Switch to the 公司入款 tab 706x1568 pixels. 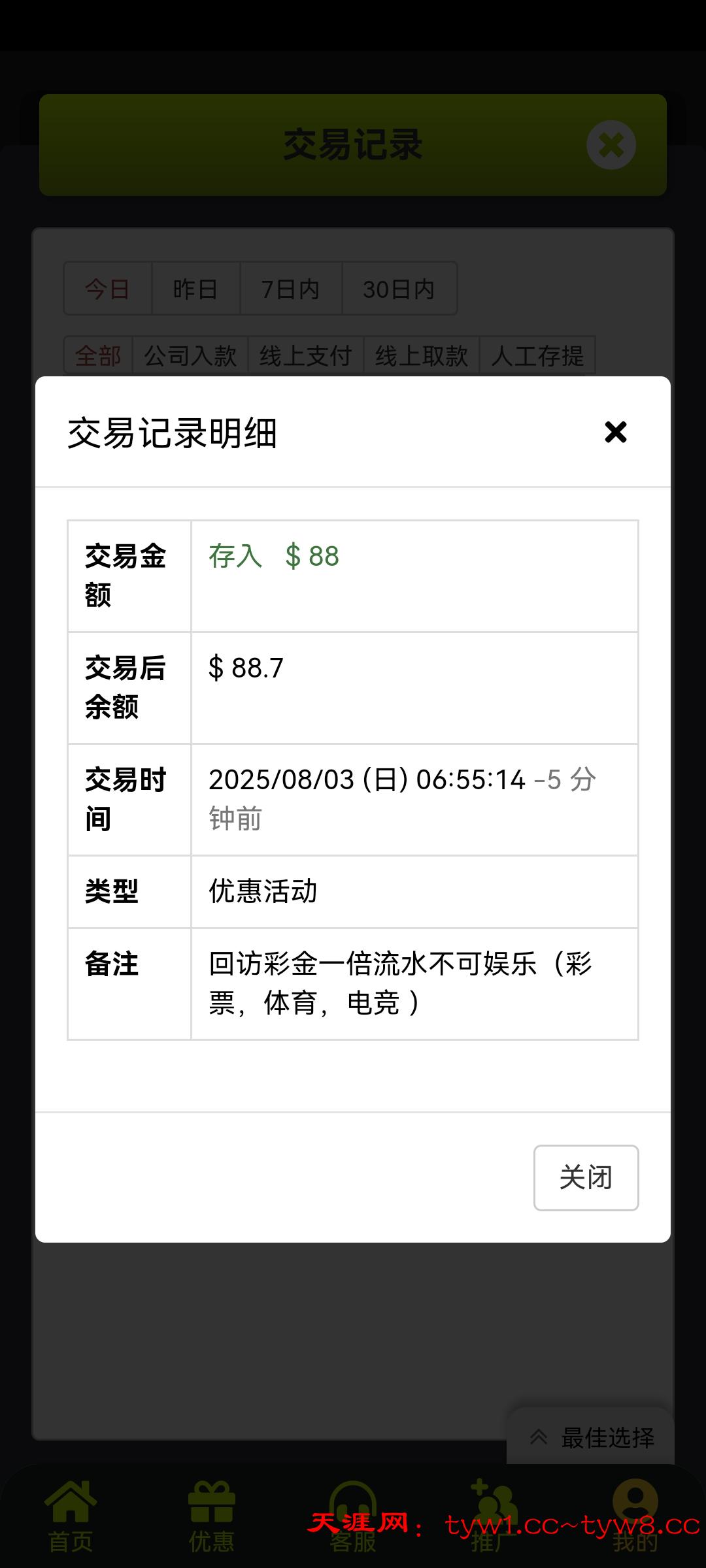[190, 355]
